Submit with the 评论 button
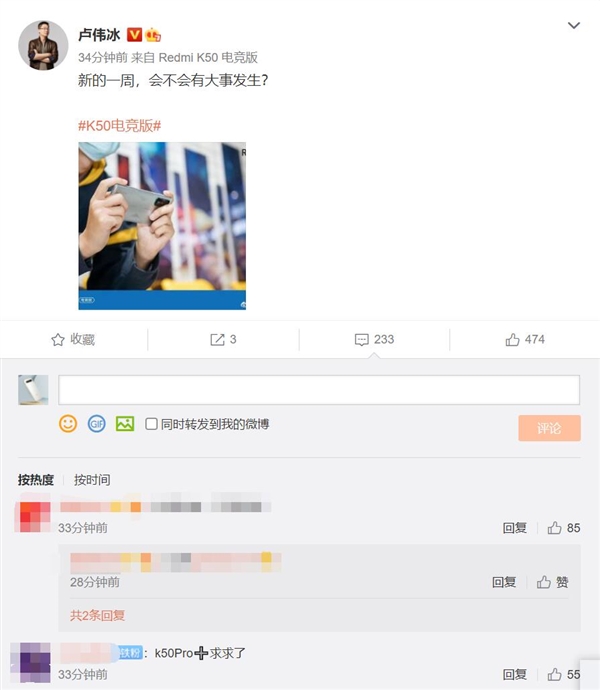This screenshot has width=600, height=690. point(549,428)
